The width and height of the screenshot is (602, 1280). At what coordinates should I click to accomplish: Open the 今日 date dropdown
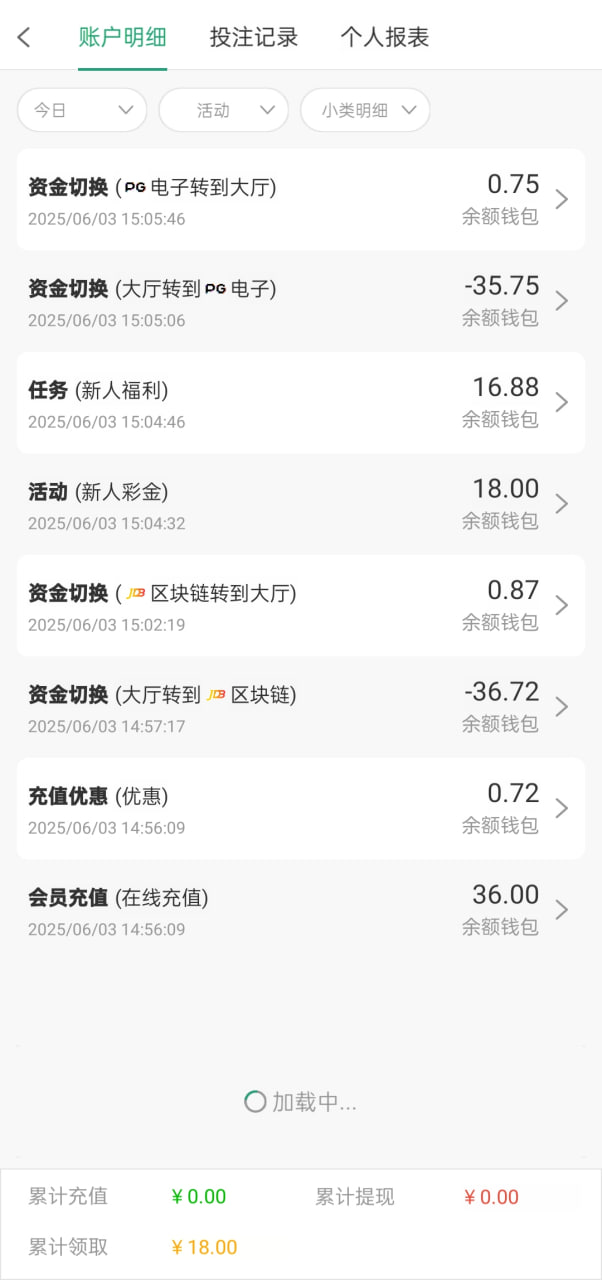[x=82, y=110]
